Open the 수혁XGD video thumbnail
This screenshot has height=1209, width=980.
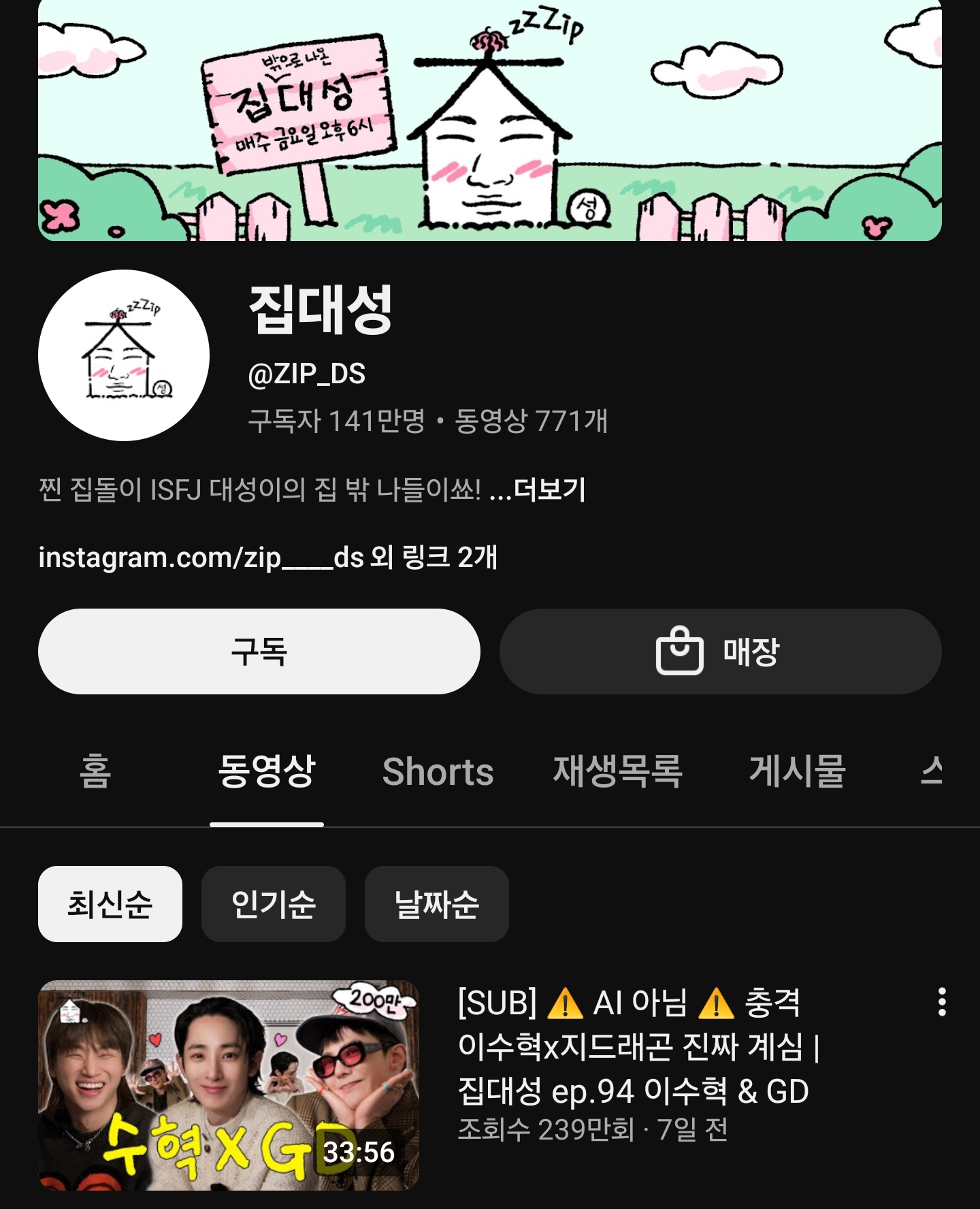(x=225, y=1087)
